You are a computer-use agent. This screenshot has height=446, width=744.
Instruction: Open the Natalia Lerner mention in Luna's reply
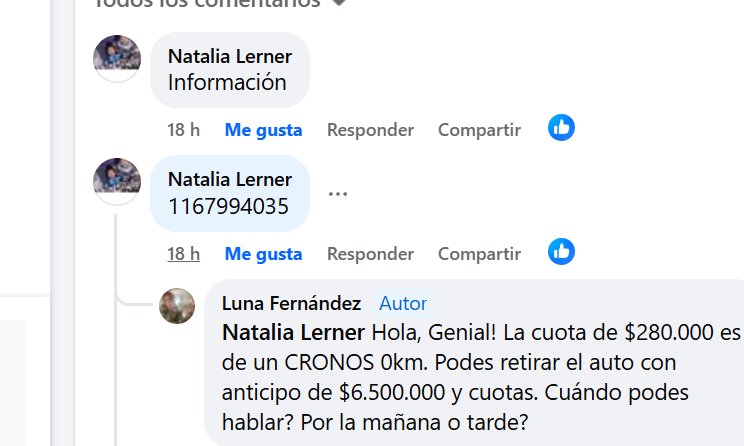(293, 331)
